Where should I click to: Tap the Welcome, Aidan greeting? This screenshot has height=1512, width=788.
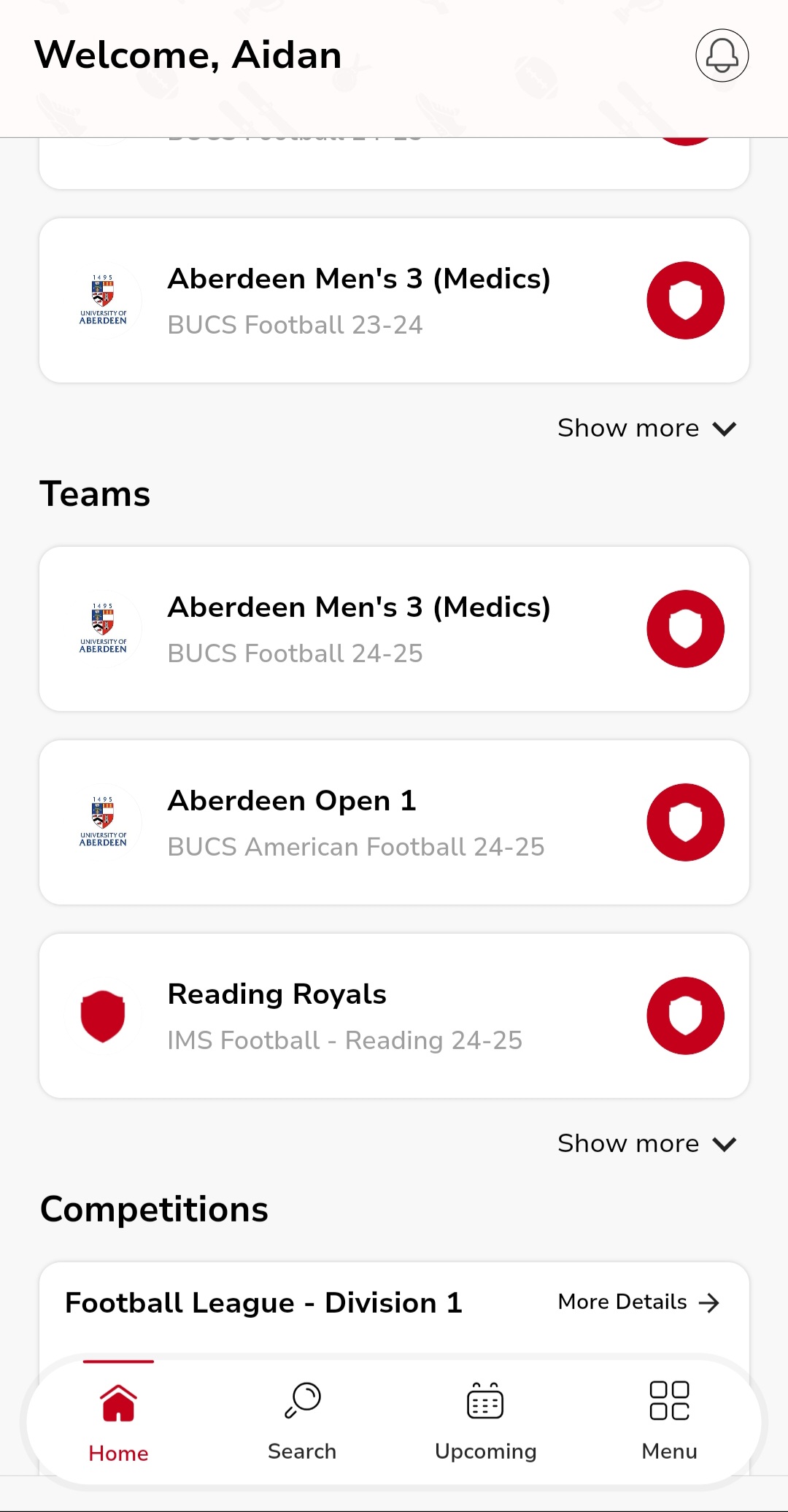click(x=188, y=55)
